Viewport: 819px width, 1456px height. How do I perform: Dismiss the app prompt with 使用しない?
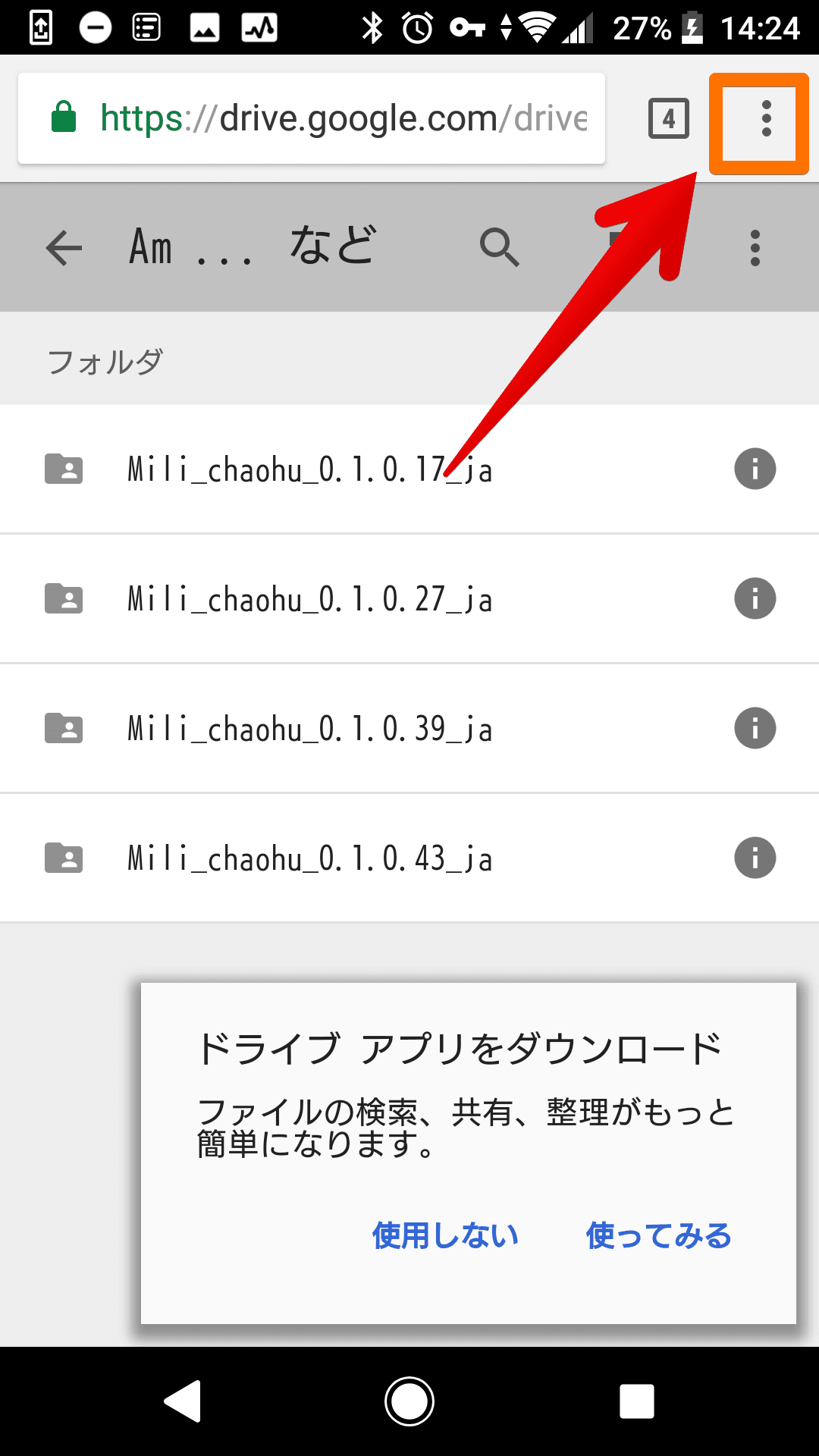coord(445,1235)
